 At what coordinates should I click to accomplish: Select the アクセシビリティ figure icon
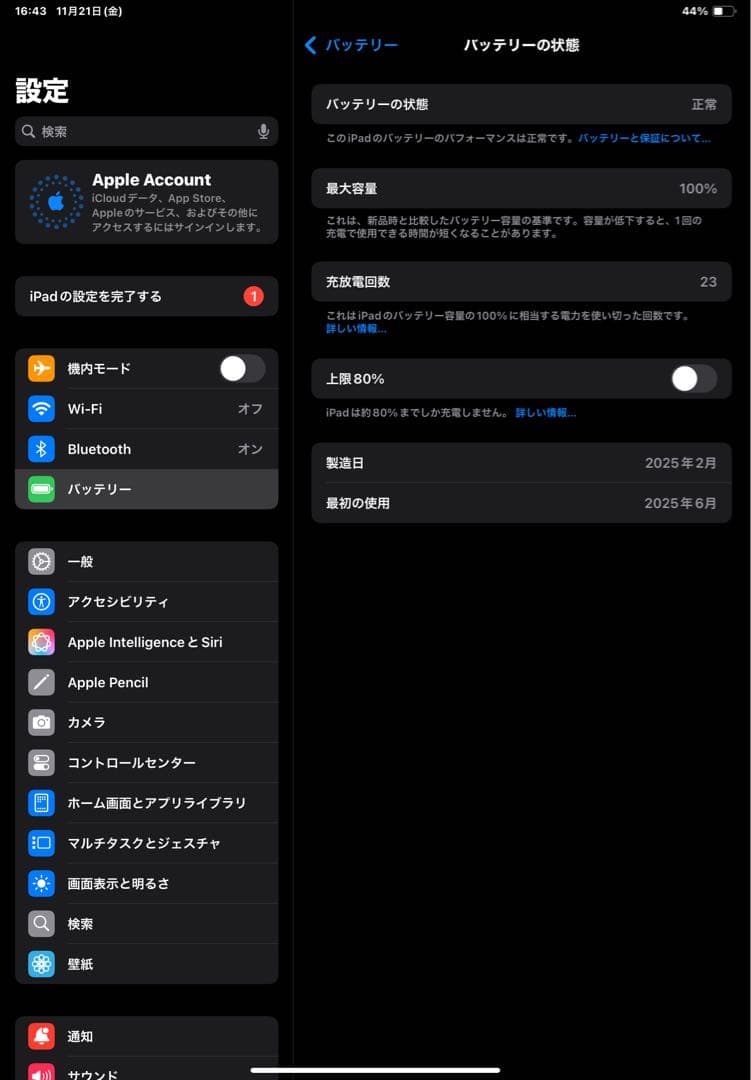click(x=42, y=602)
